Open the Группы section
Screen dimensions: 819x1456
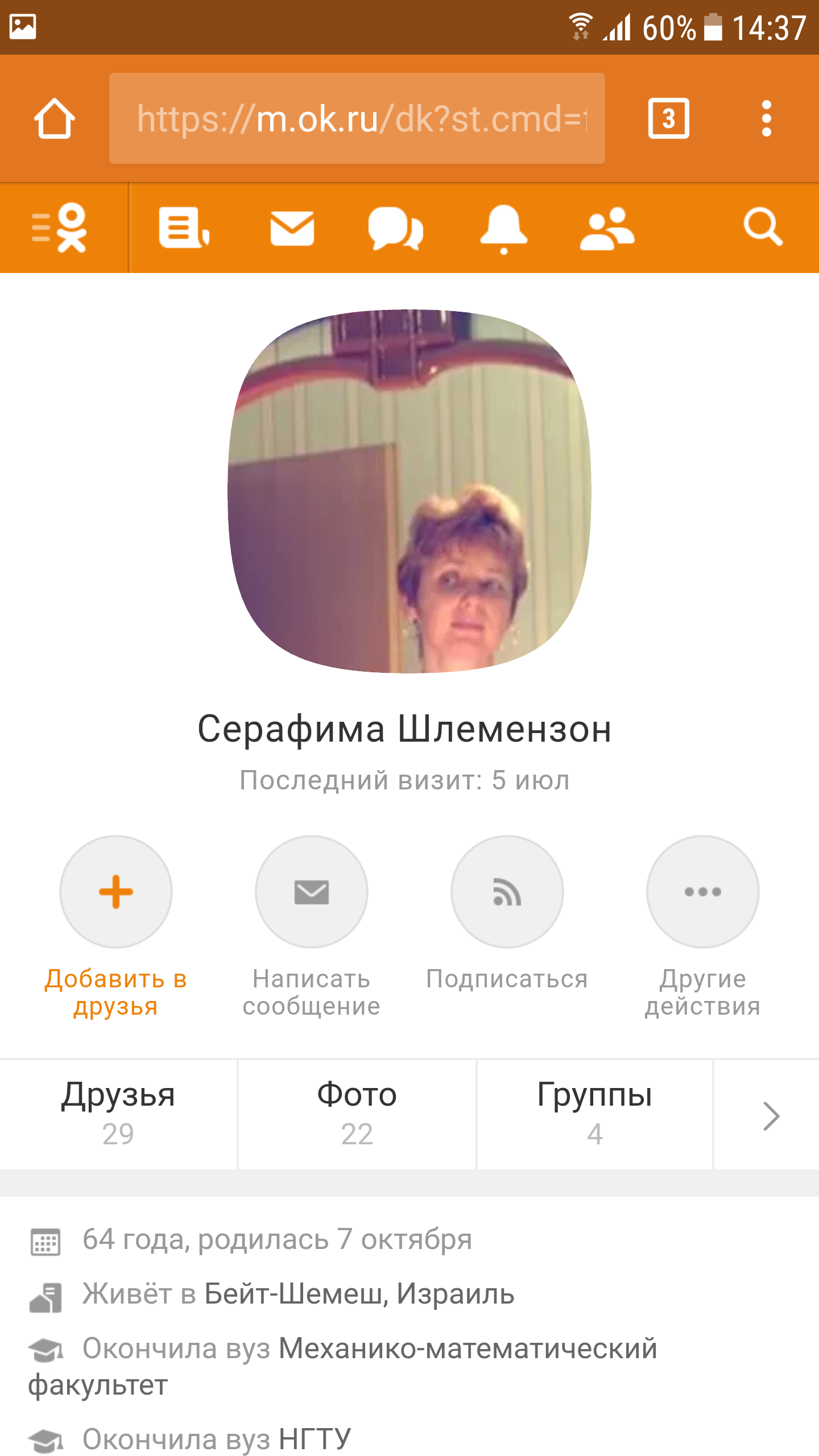594,1114
